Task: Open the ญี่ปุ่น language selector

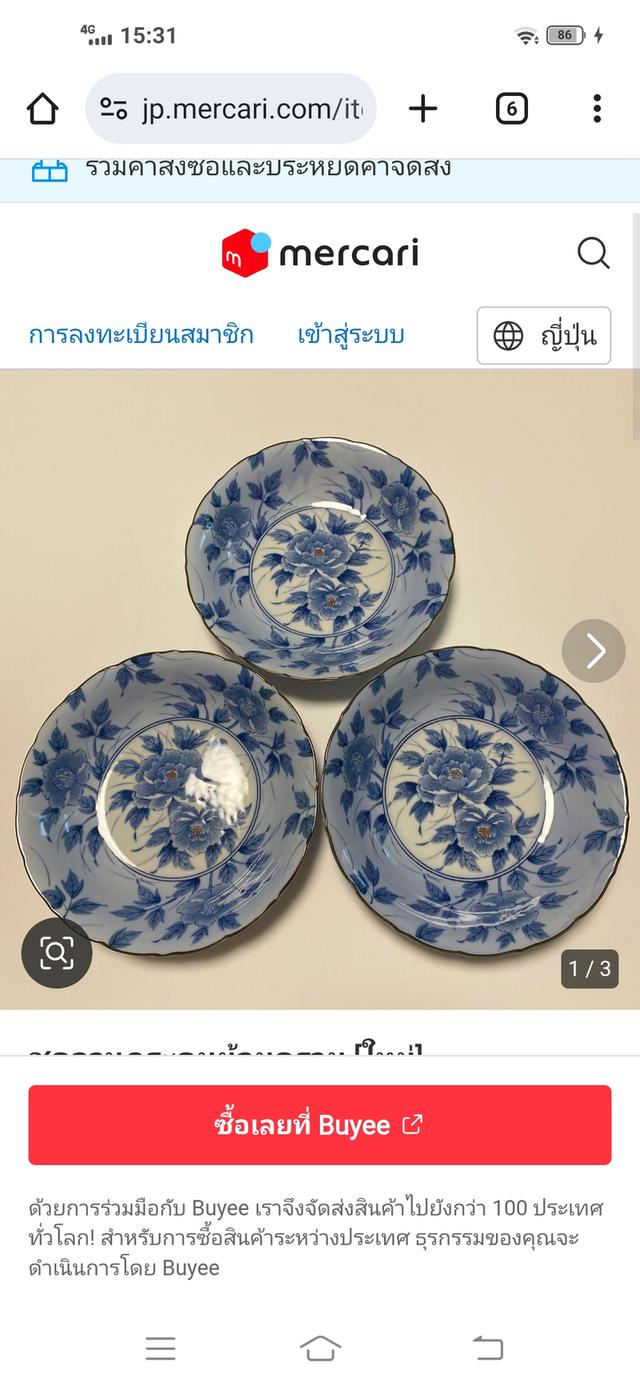Action: pyautogui.click(x=543, y=336)
